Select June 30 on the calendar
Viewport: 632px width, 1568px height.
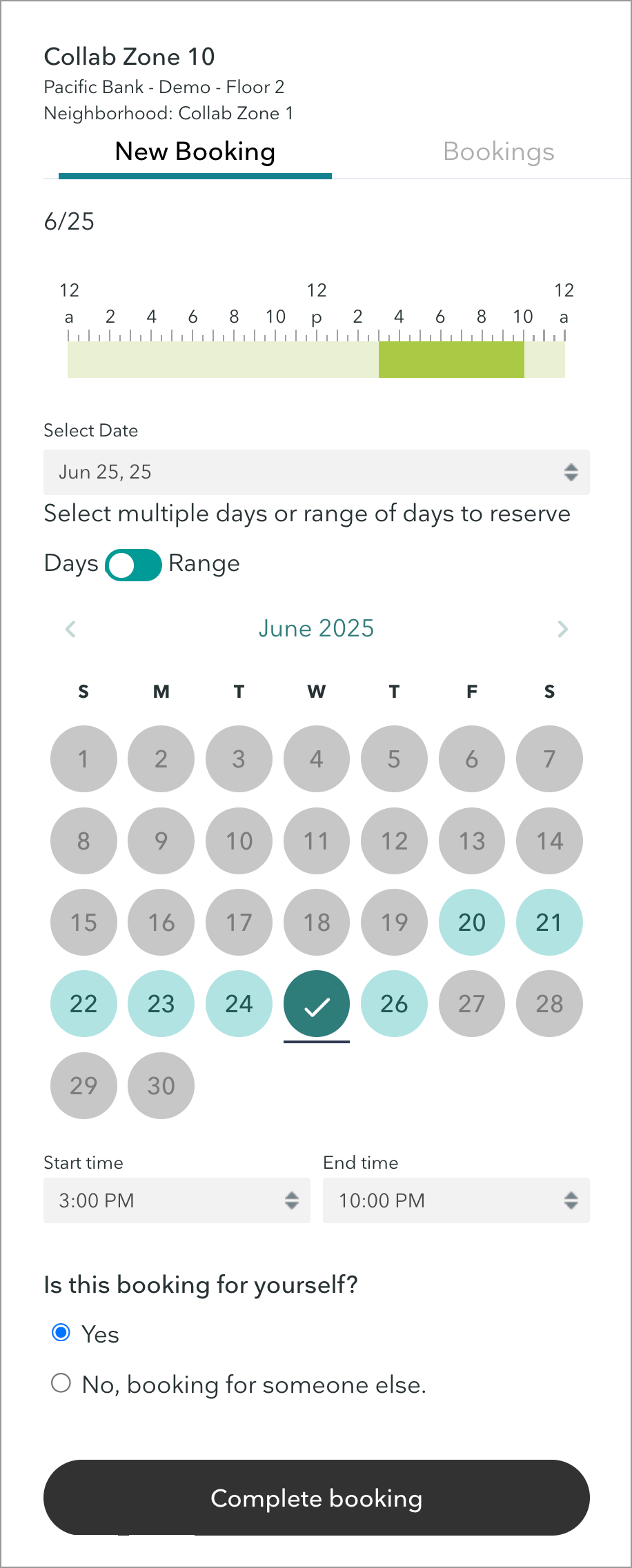pyautogui.click(x=161, y=1085)
